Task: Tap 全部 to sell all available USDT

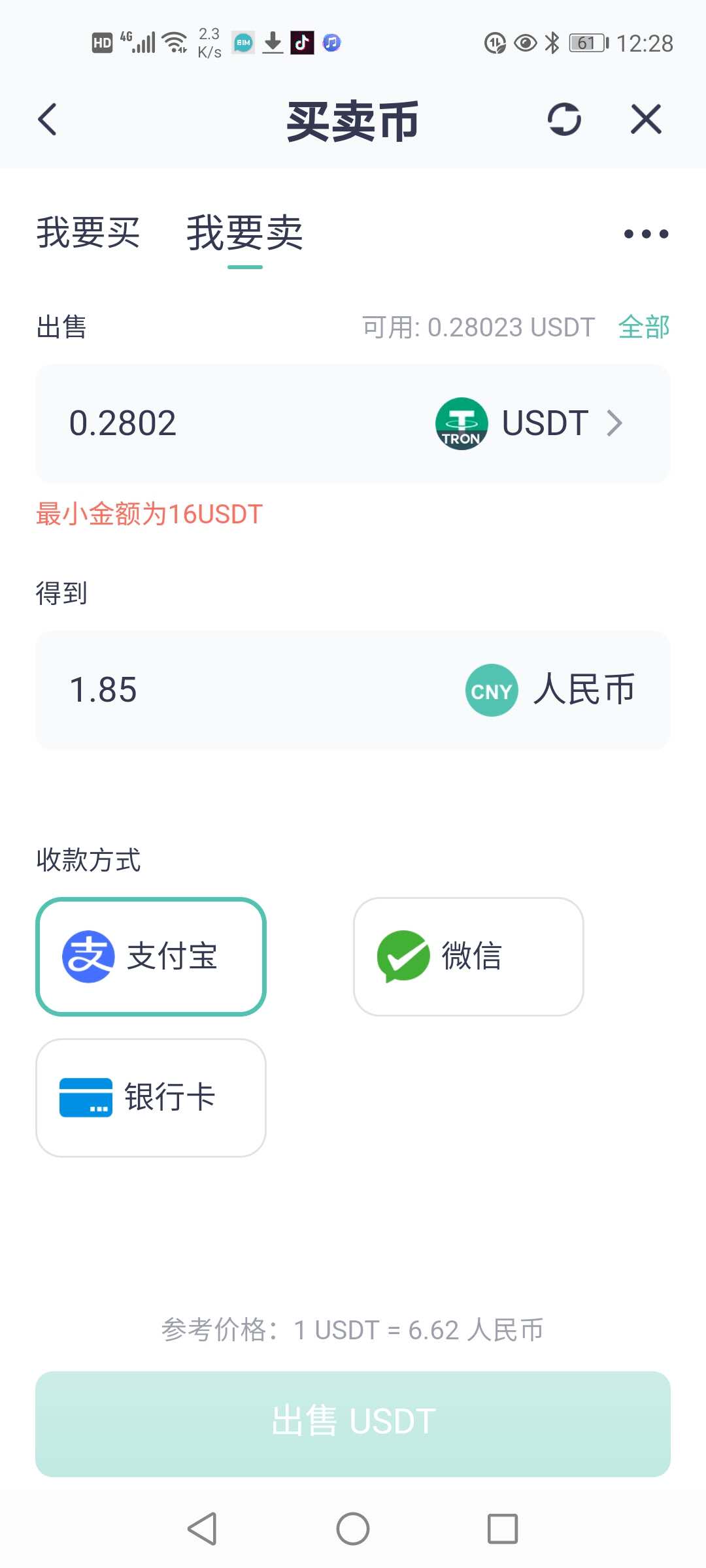Action: 644,327
